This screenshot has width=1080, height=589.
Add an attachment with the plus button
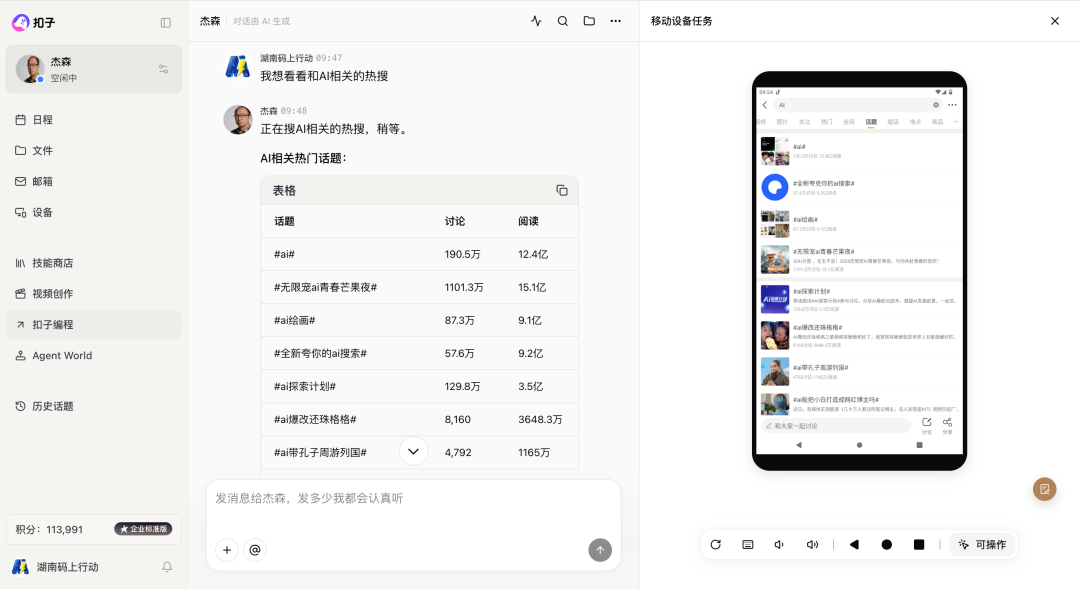pyautogui.click(x=227, y=550)
